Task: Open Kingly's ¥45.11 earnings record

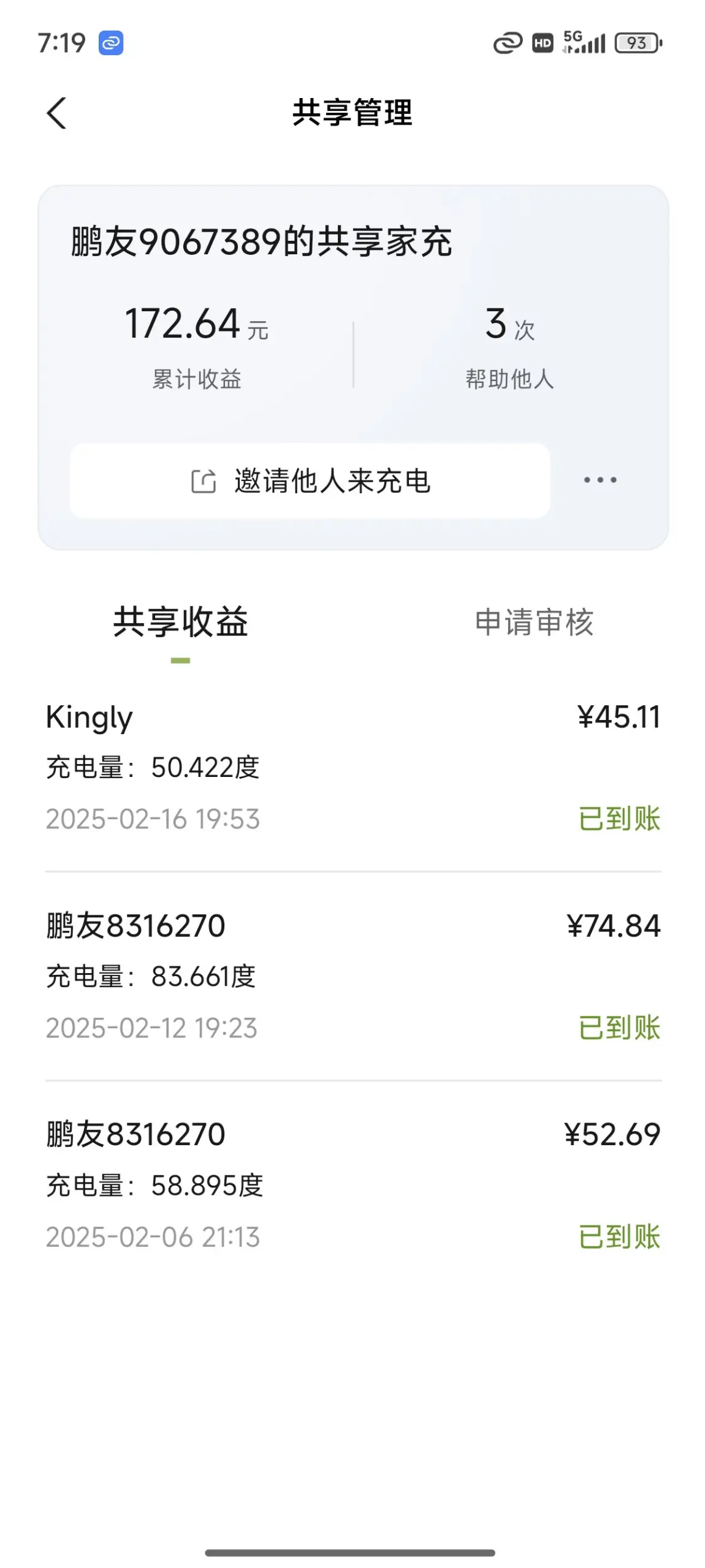Action: 353,767
